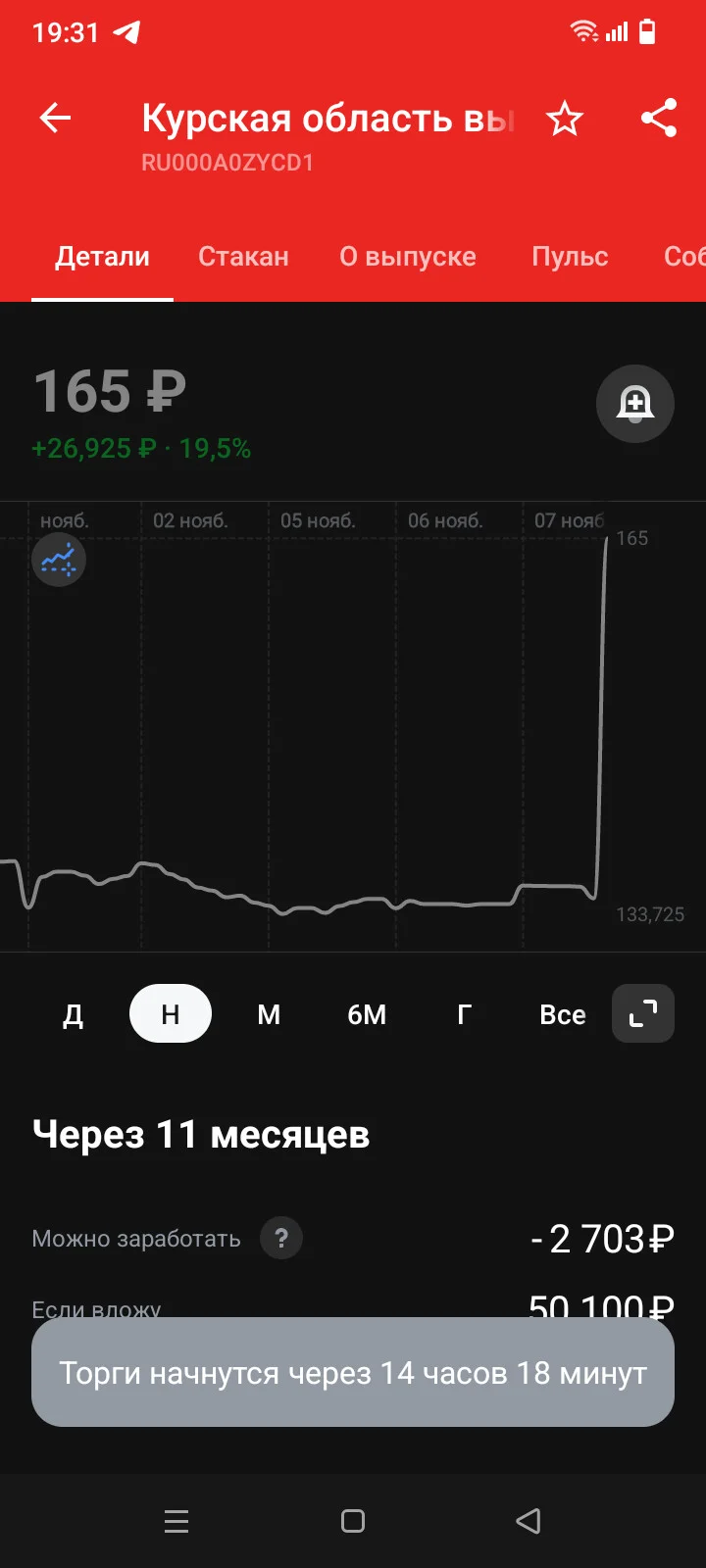
Task: Expand the chart to fullscreen
Action: click(x=643, y=1013)
